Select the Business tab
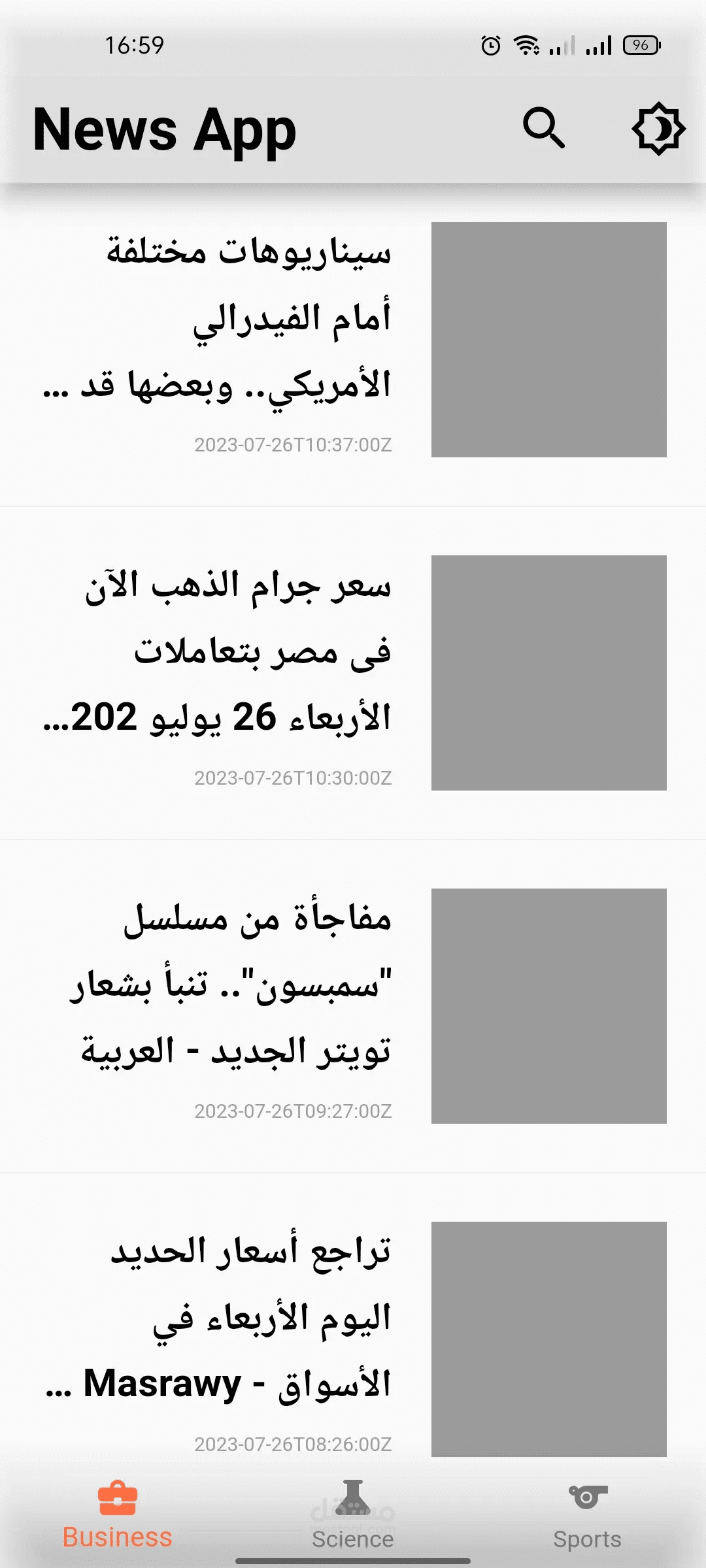706x1568 pixels. coord(118,1514)
